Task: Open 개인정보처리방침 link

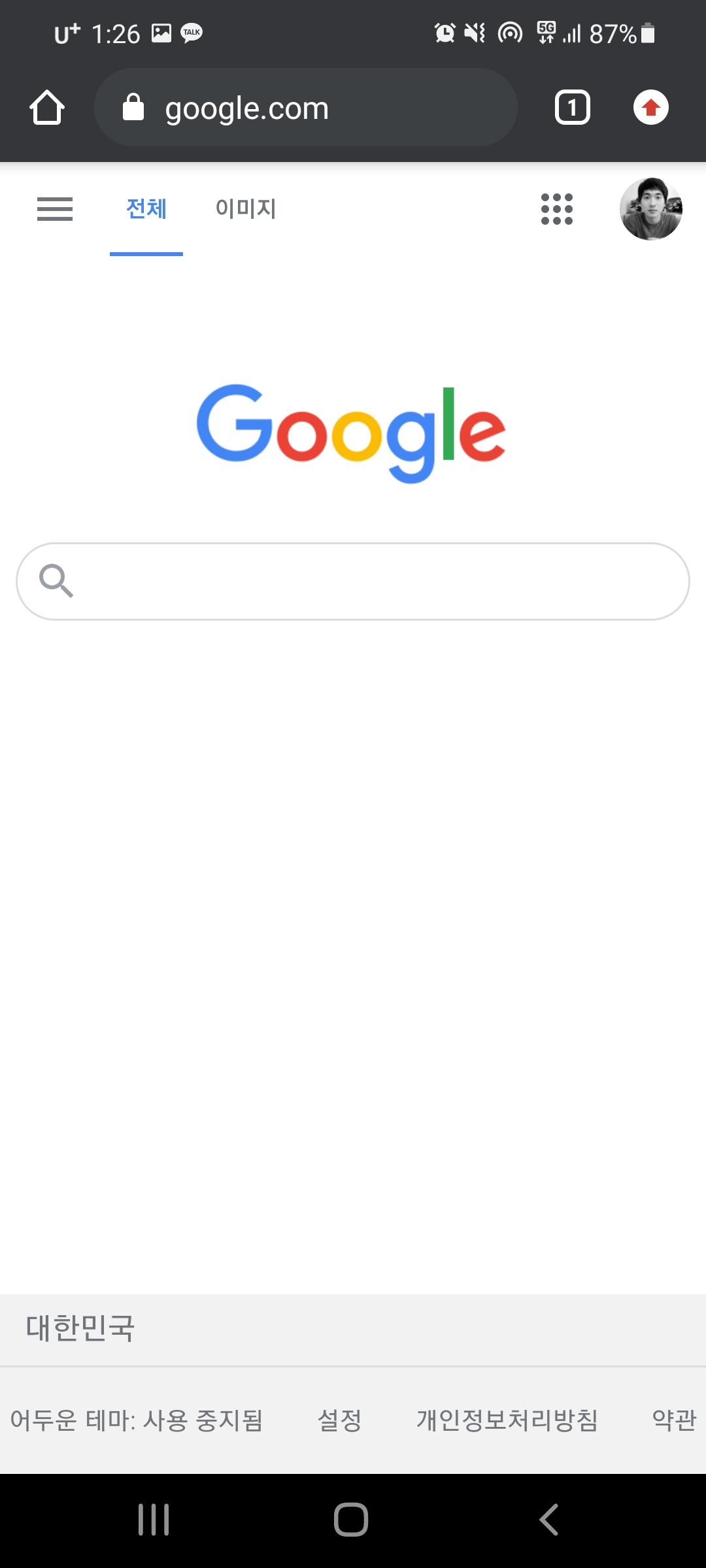Action: click(x=507, y=1420)
